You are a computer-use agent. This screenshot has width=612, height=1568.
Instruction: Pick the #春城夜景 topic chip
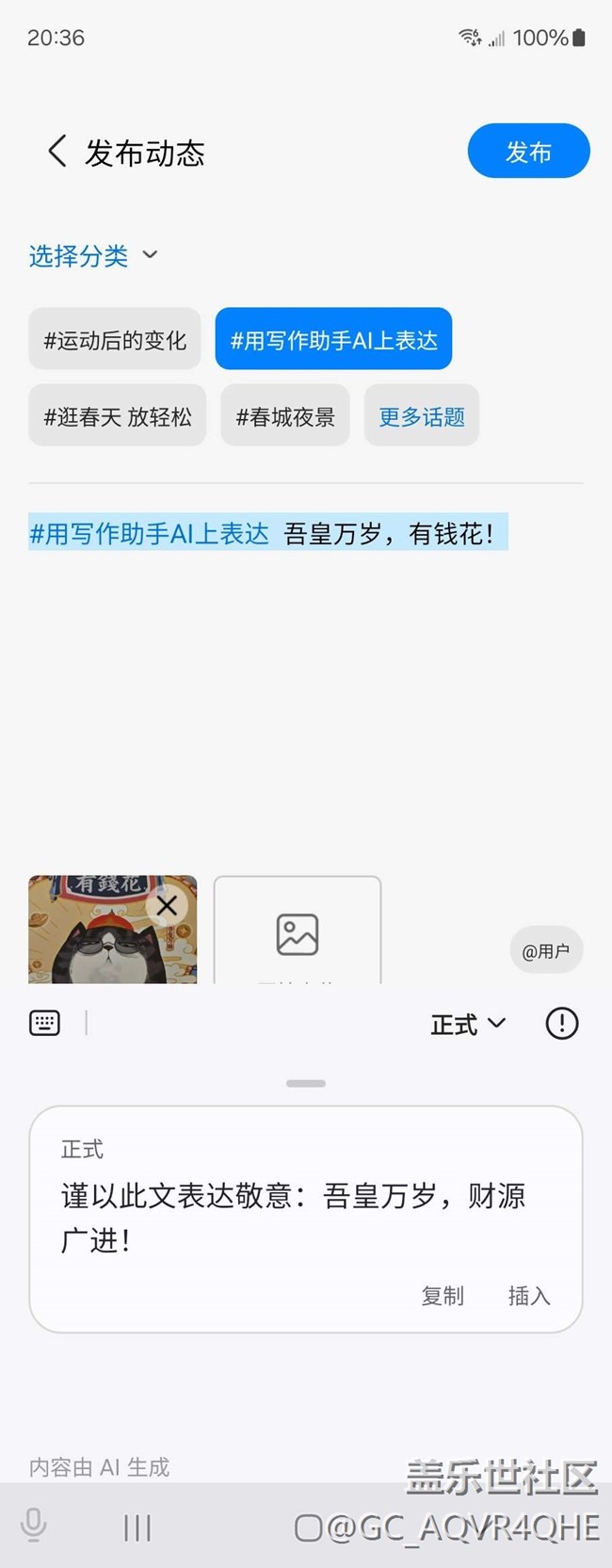point(285,416)
